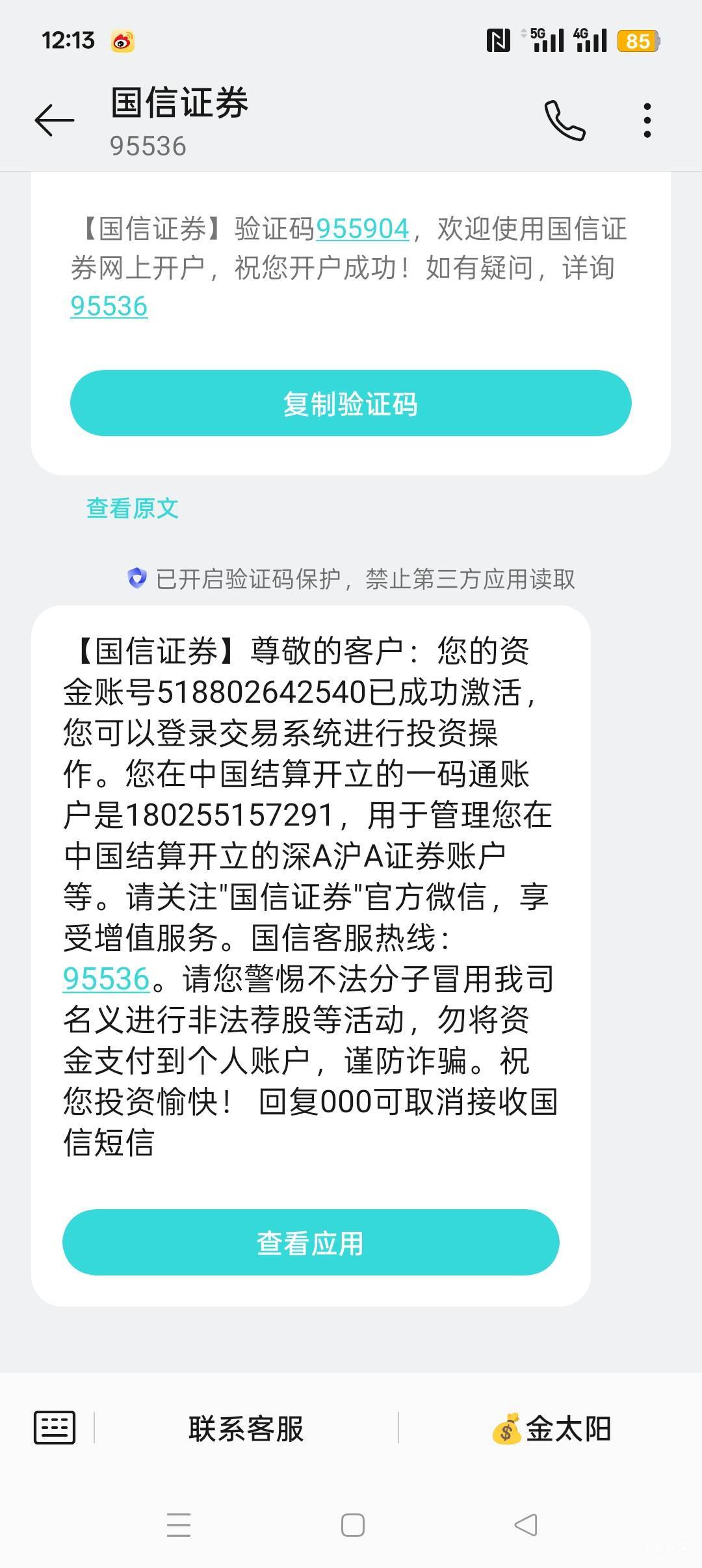Tap the verification code 955904 link

[x=362, y=229]
